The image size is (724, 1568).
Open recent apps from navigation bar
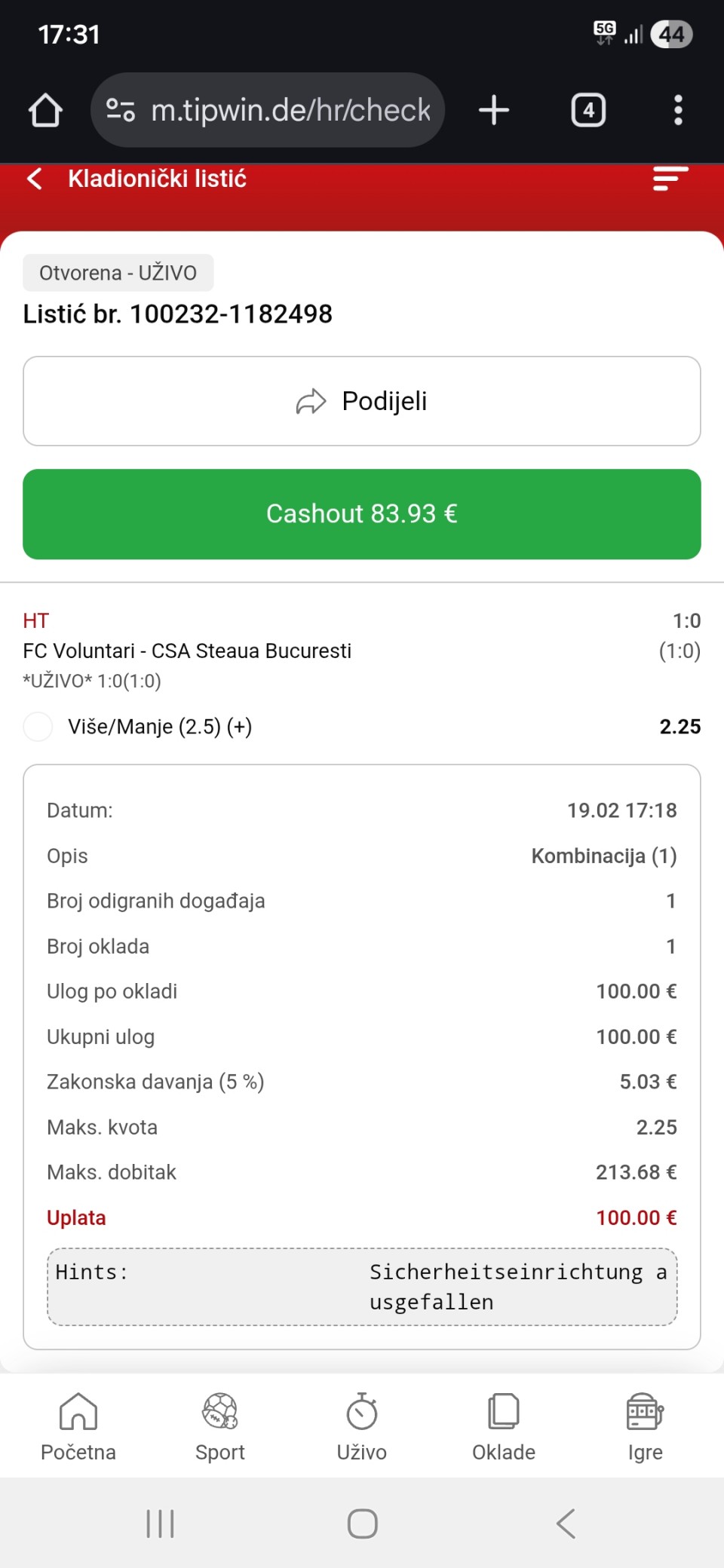[x=160, y=1524]
